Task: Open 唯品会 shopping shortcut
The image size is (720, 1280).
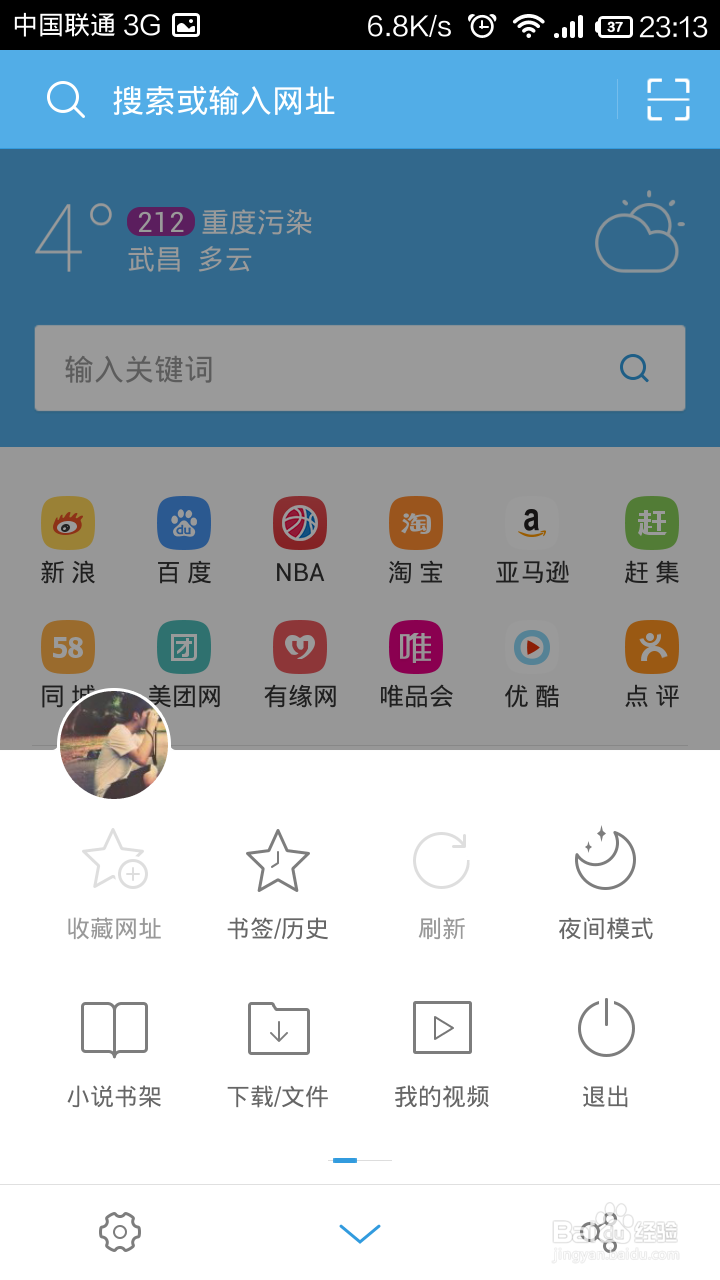Action: coord(415,647)
